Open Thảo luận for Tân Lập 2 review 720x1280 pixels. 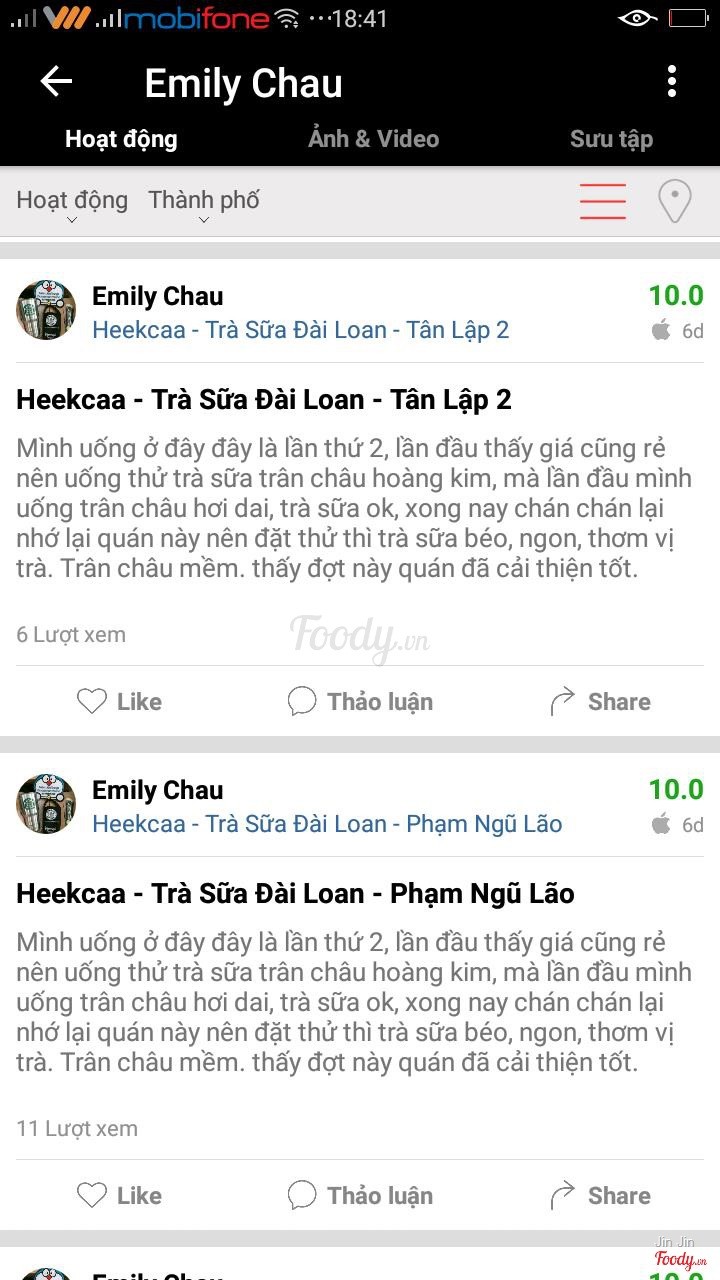click(x=360, y=702)
